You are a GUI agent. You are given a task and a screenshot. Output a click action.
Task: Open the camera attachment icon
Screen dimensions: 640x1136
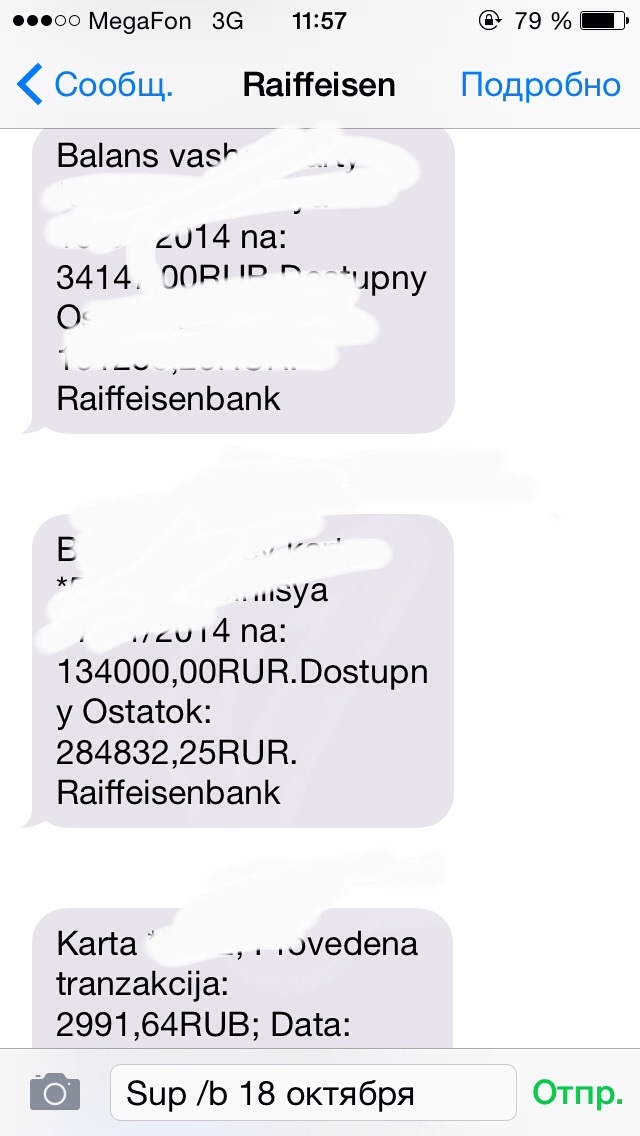(54, 1094)
